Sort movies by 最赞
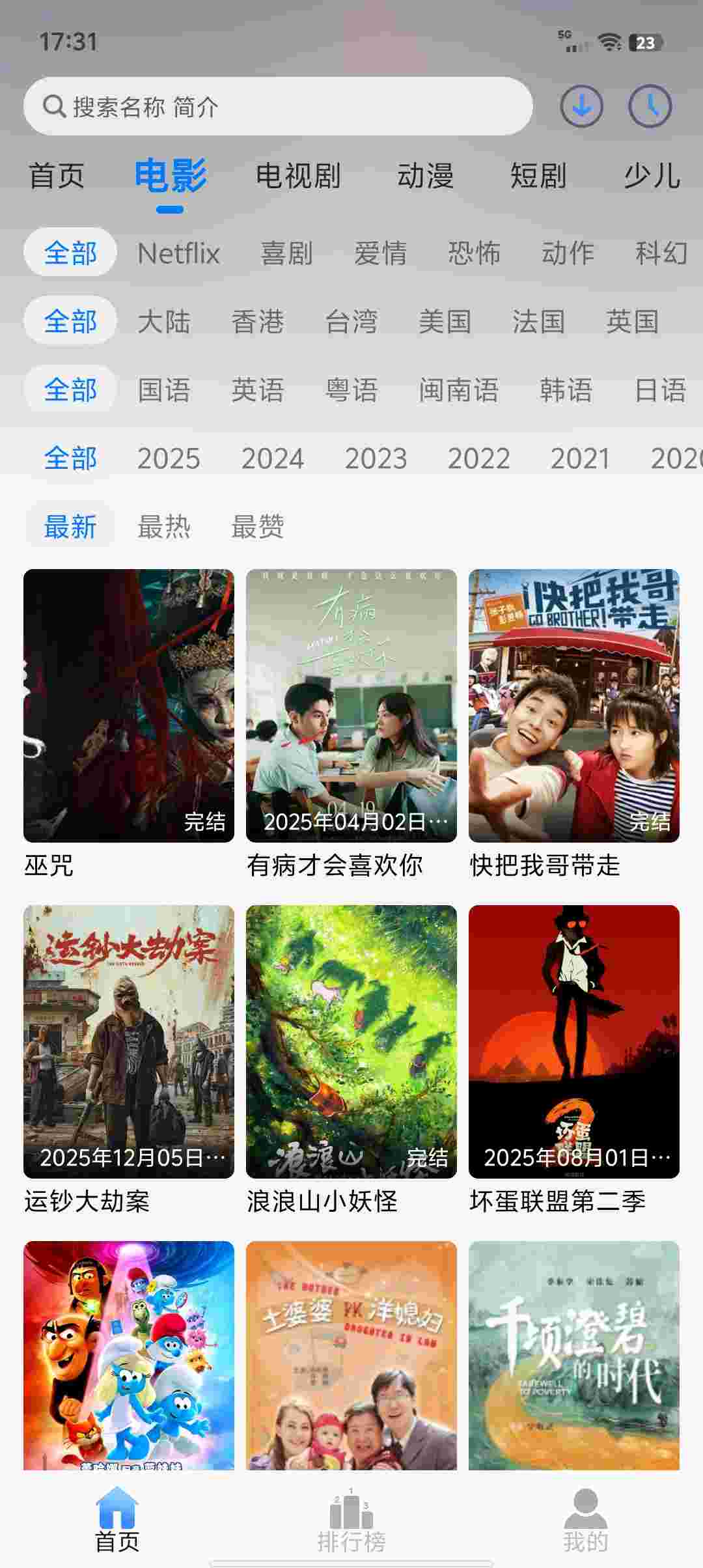This screenshot has width=703, height=1568. point(258,527)
